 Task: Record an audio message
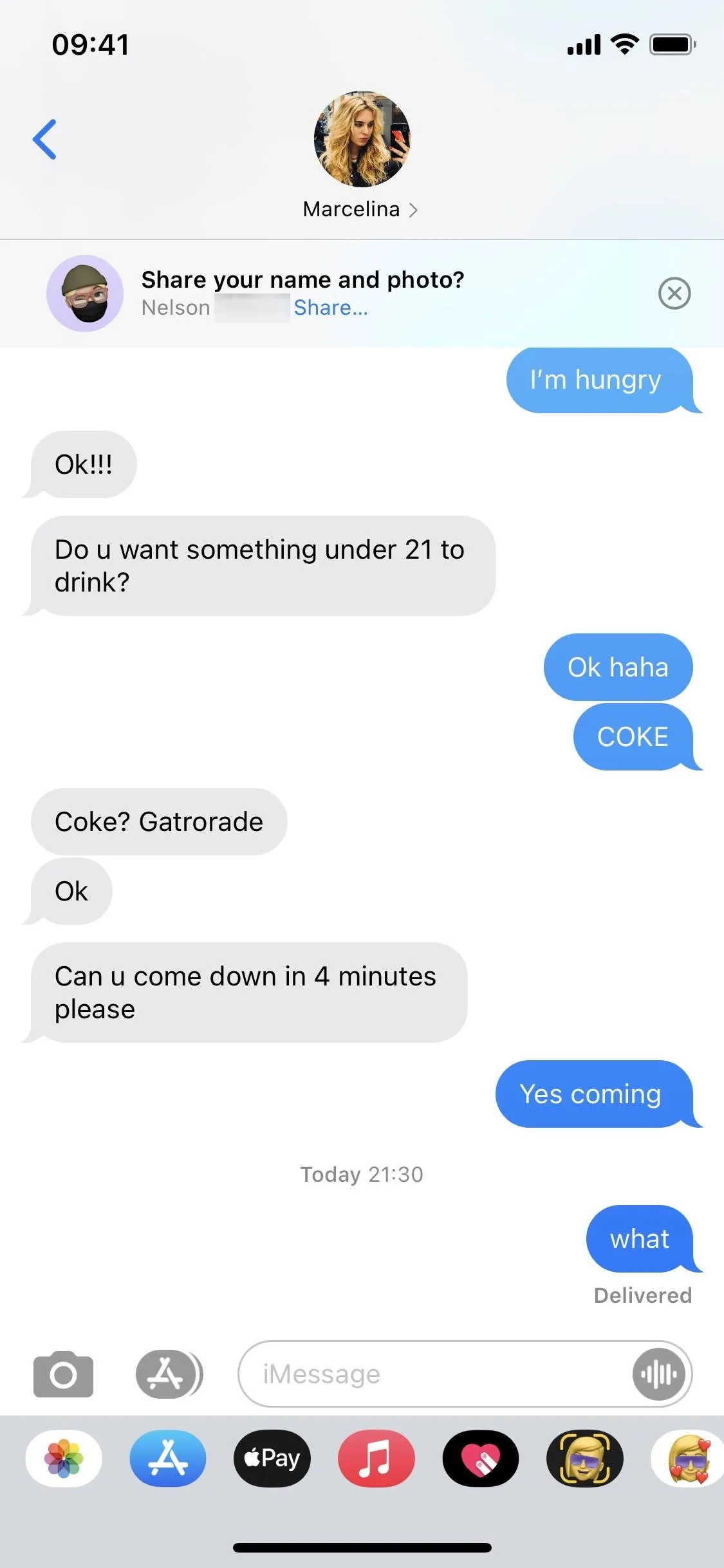(659, 1374)
